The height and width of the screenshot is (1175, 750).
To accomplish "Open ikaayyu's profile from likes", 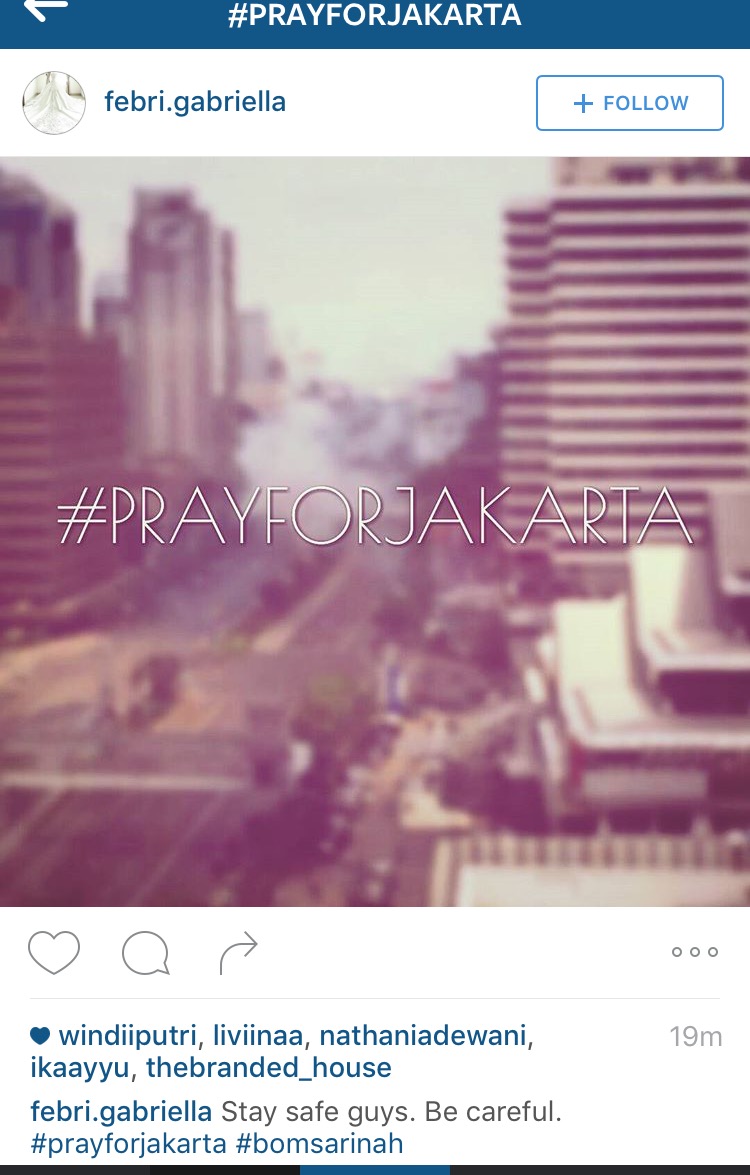I will [x=80, y=1067].
